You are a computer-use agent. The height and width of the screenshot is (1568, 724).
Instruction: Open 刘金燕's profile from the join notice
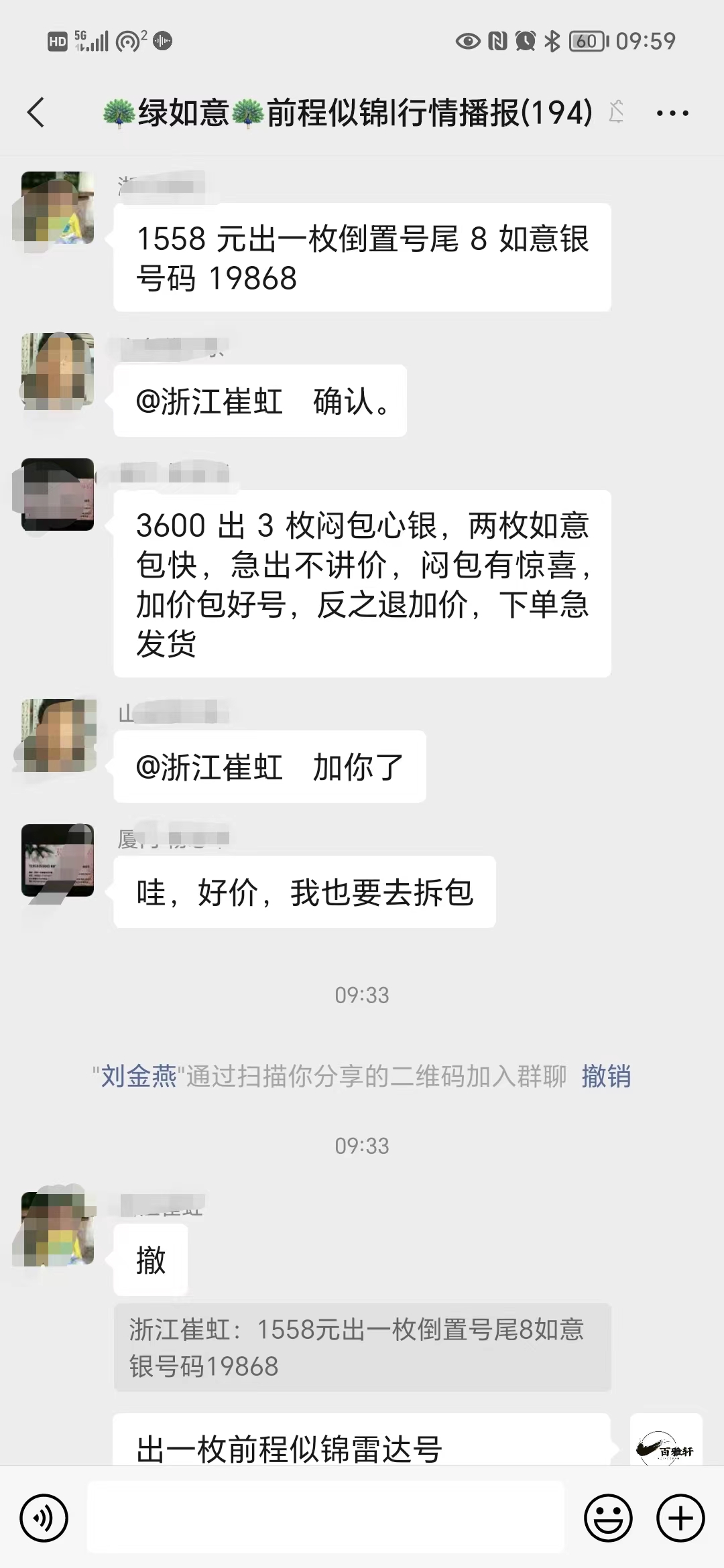point(139,1077)
